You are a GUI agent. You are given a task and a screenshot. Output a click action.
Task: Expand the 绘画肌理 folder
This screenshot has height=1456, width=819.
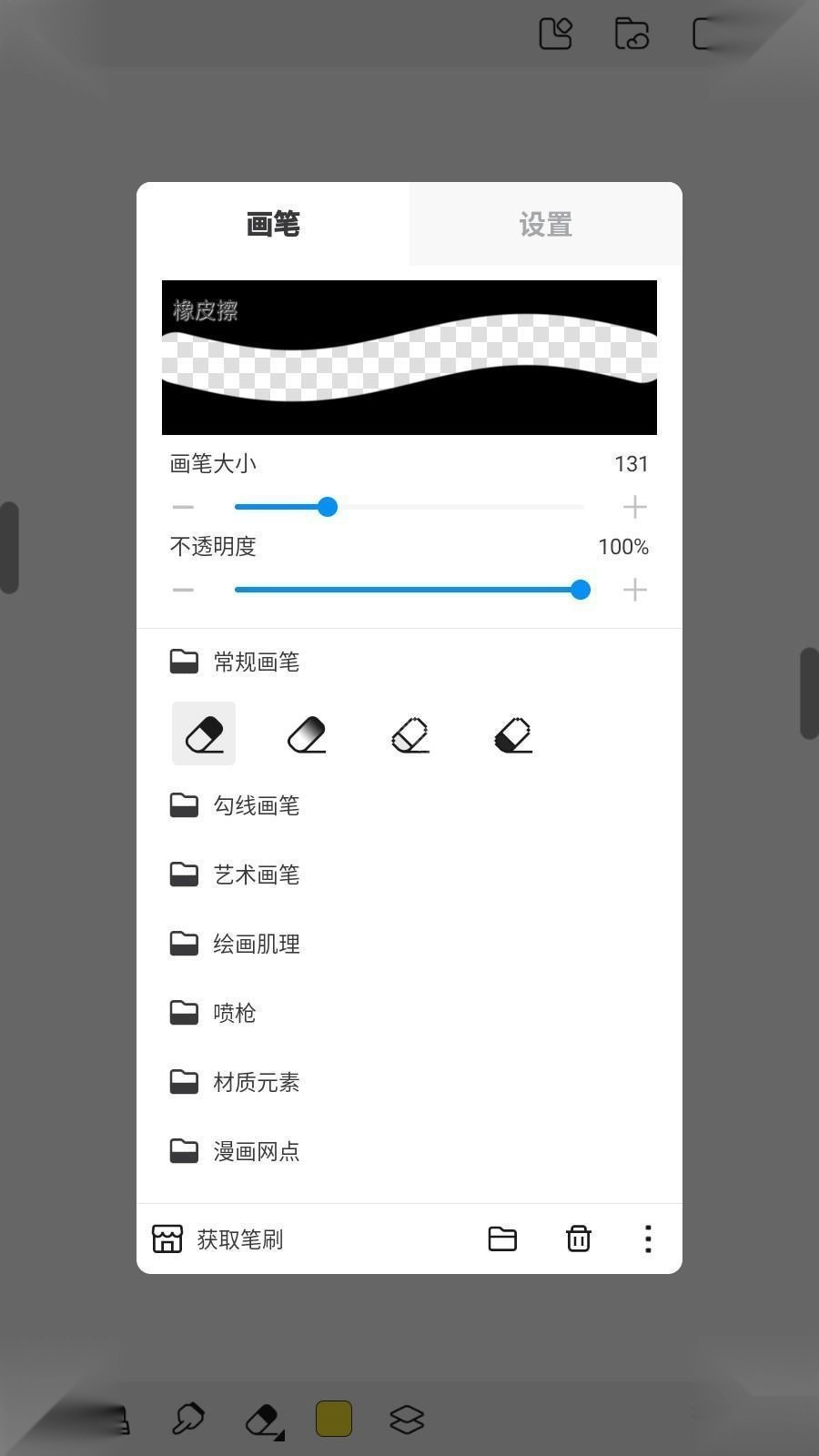coord(235,944)
